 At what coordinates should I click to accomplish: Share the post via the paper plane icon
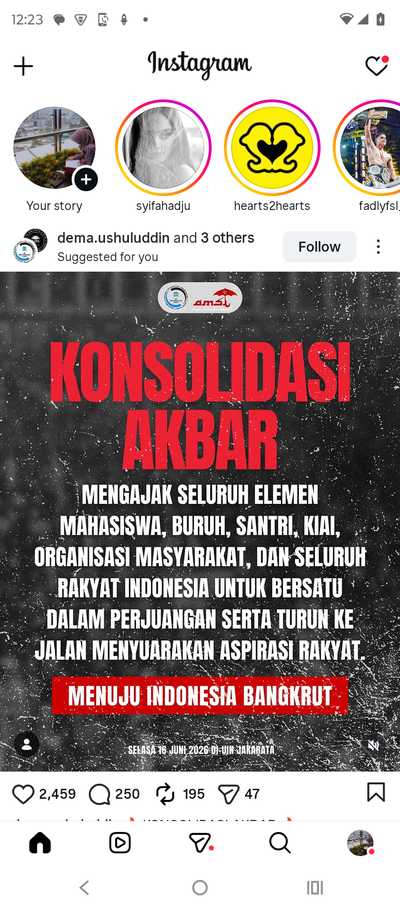(x=228, y=794)
